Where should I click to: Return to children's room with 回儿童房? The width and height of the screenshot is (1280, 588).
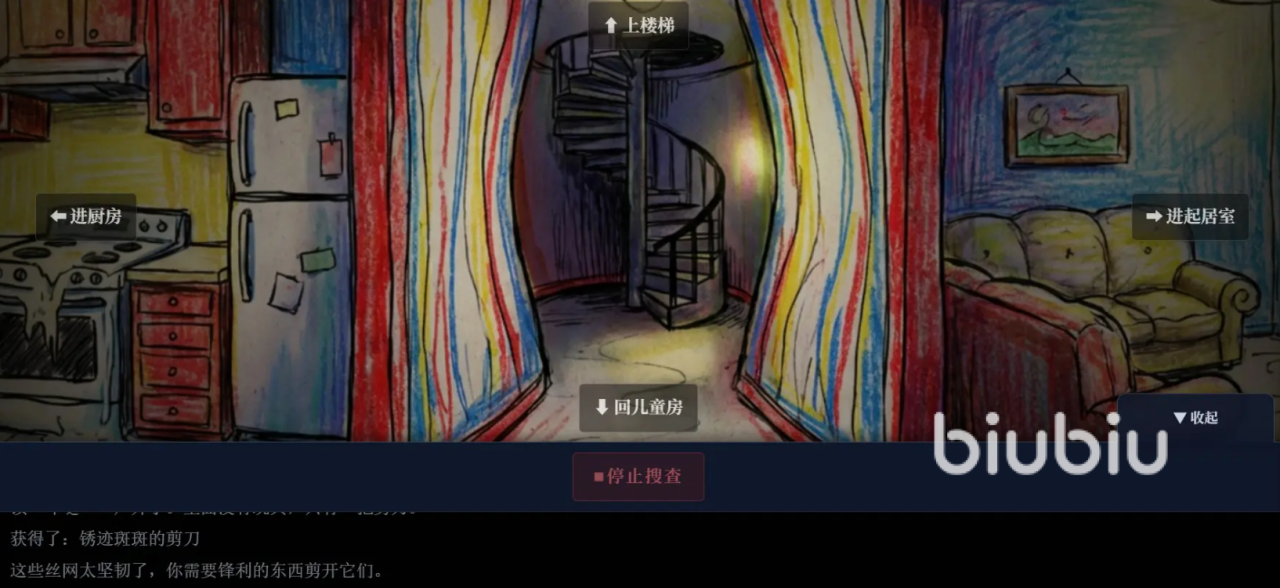click(638, 407)
